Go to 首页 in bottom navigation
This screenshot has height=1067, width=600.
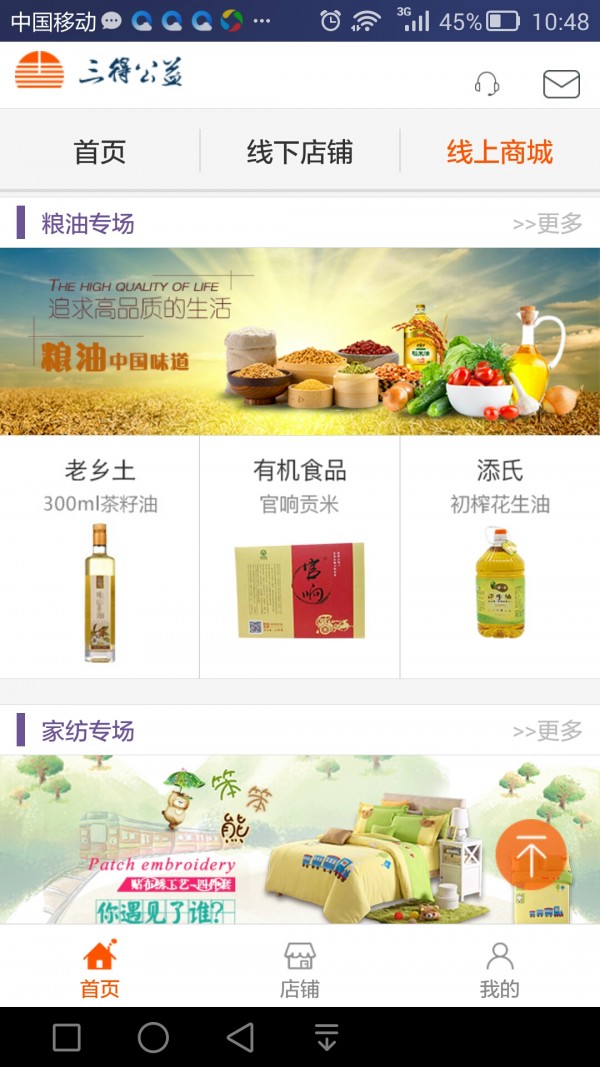pos(100,968)
